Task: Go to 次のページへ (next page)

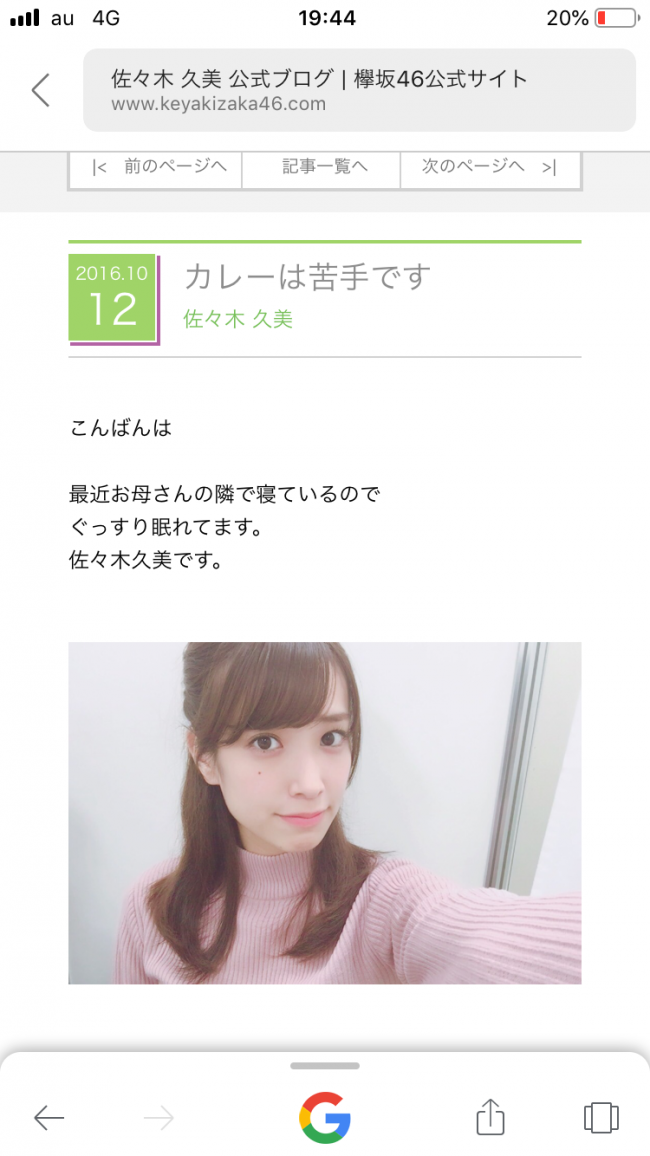Action: (490, 167)
